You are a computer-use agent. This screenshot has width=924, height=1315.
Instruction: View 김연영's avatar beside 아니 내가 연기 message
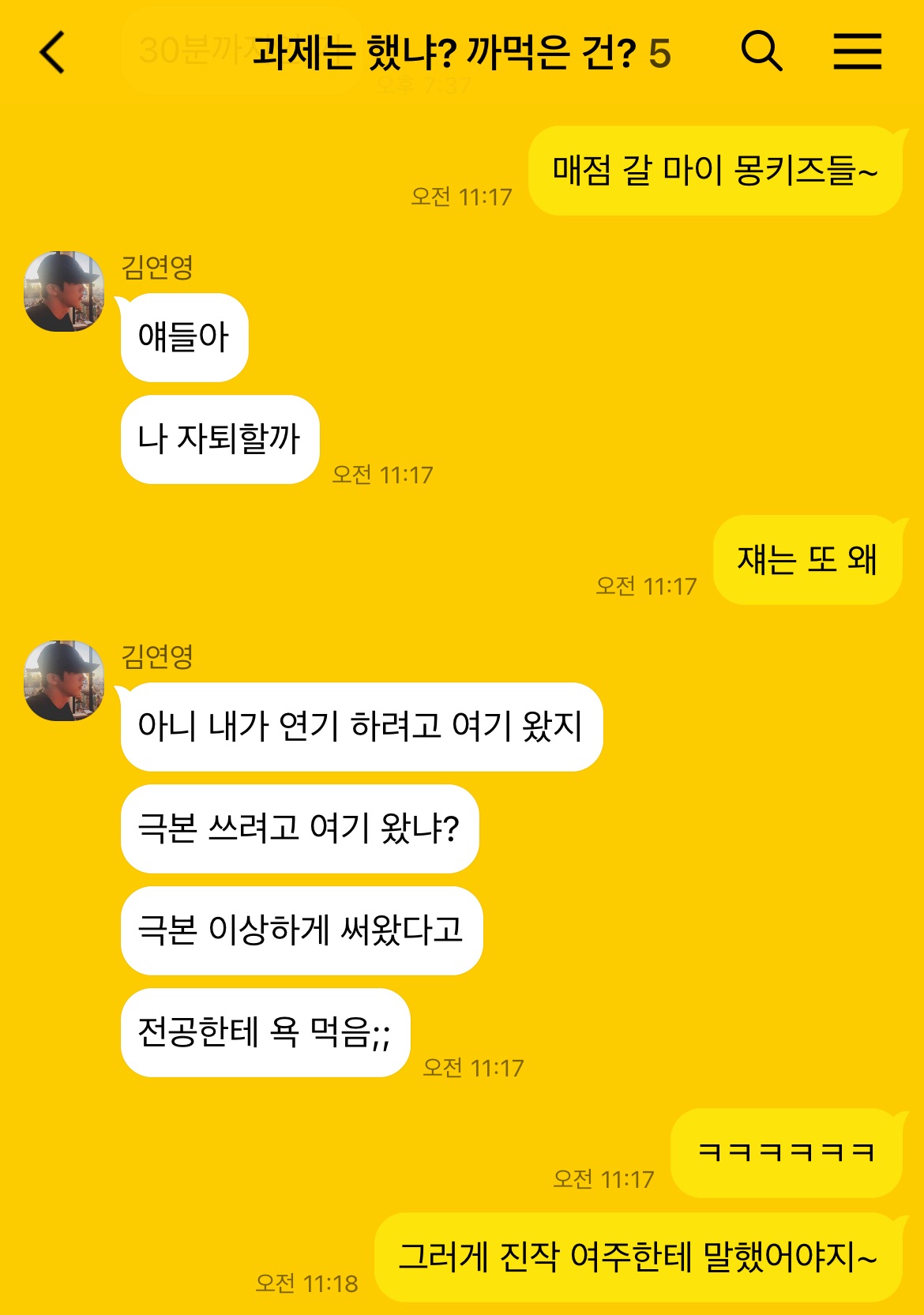pyautogui.click(x=64, y=681)
